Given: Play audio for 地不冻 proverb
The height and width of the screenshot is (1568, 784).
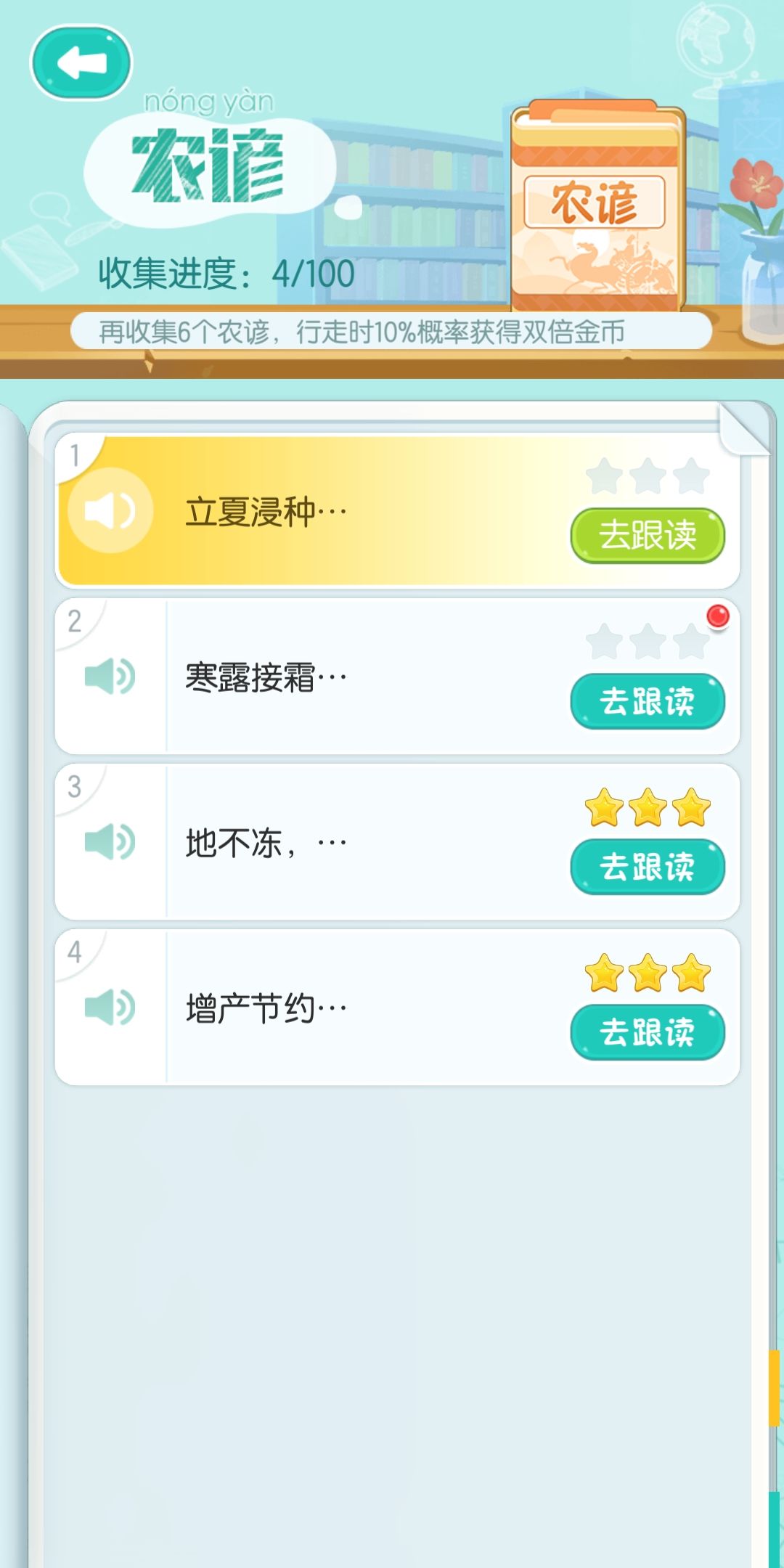Looking at the screenshot, I should tap(110, 843).
